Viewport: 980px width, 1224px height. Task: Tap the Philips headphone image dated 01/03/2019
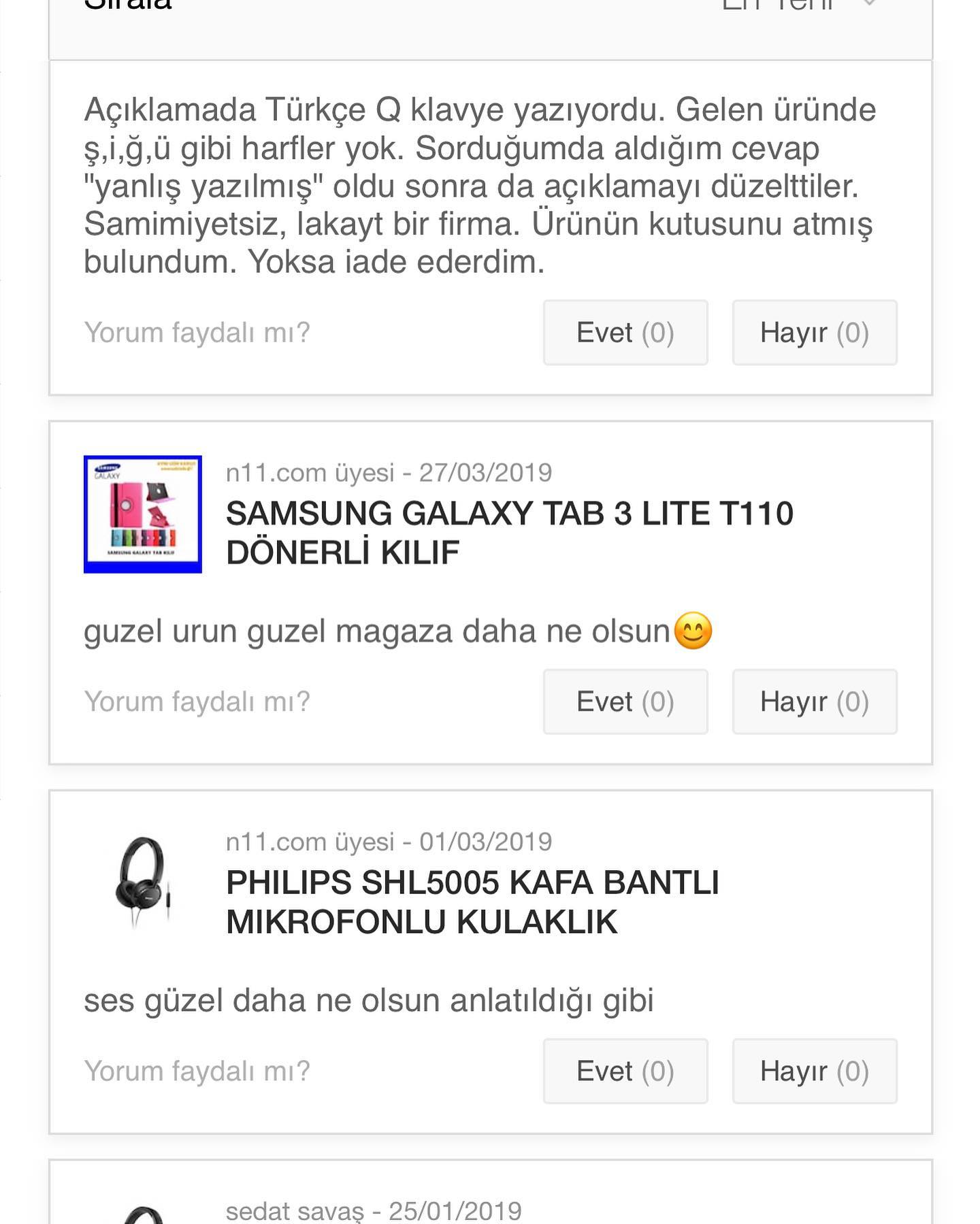point(143,882)
